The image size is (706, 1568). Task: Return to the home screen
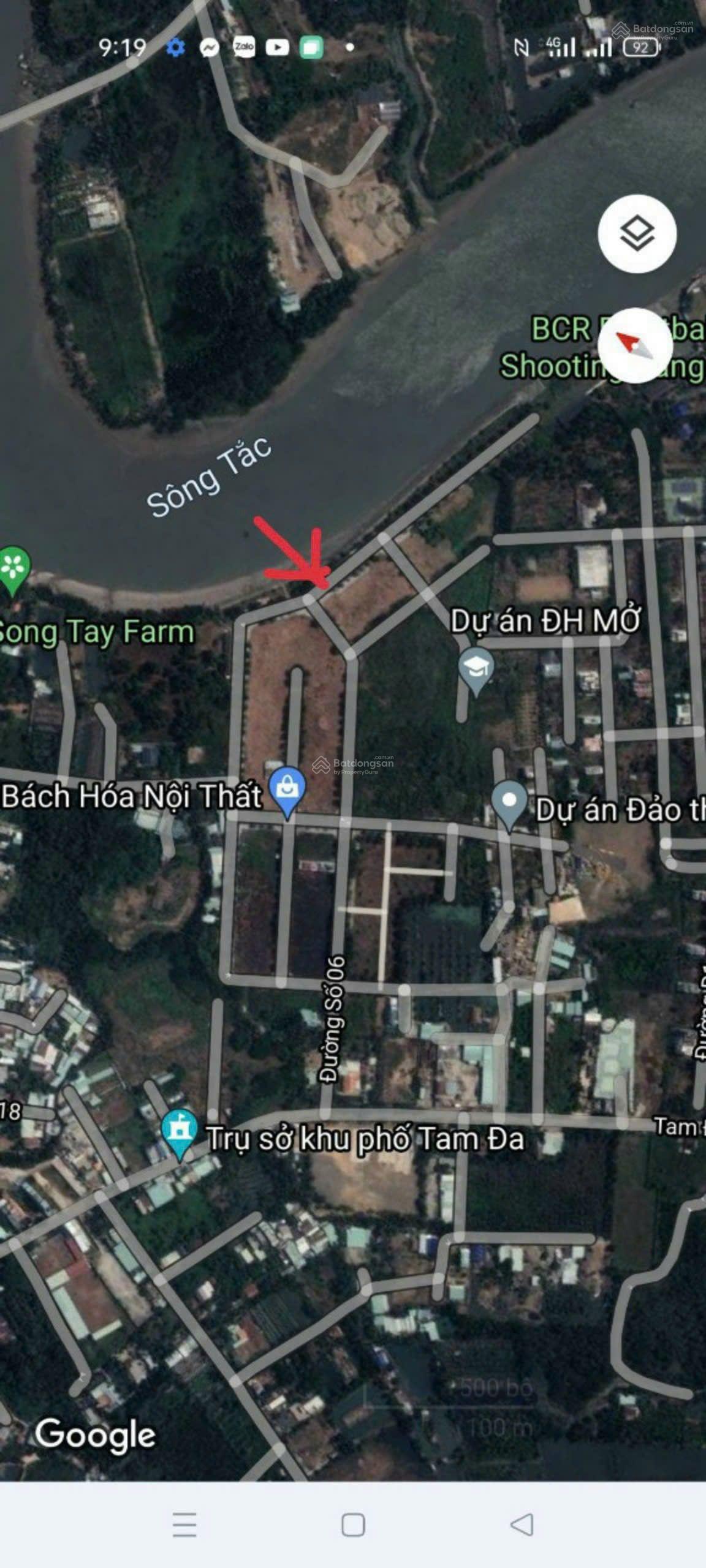point(353,1524)
